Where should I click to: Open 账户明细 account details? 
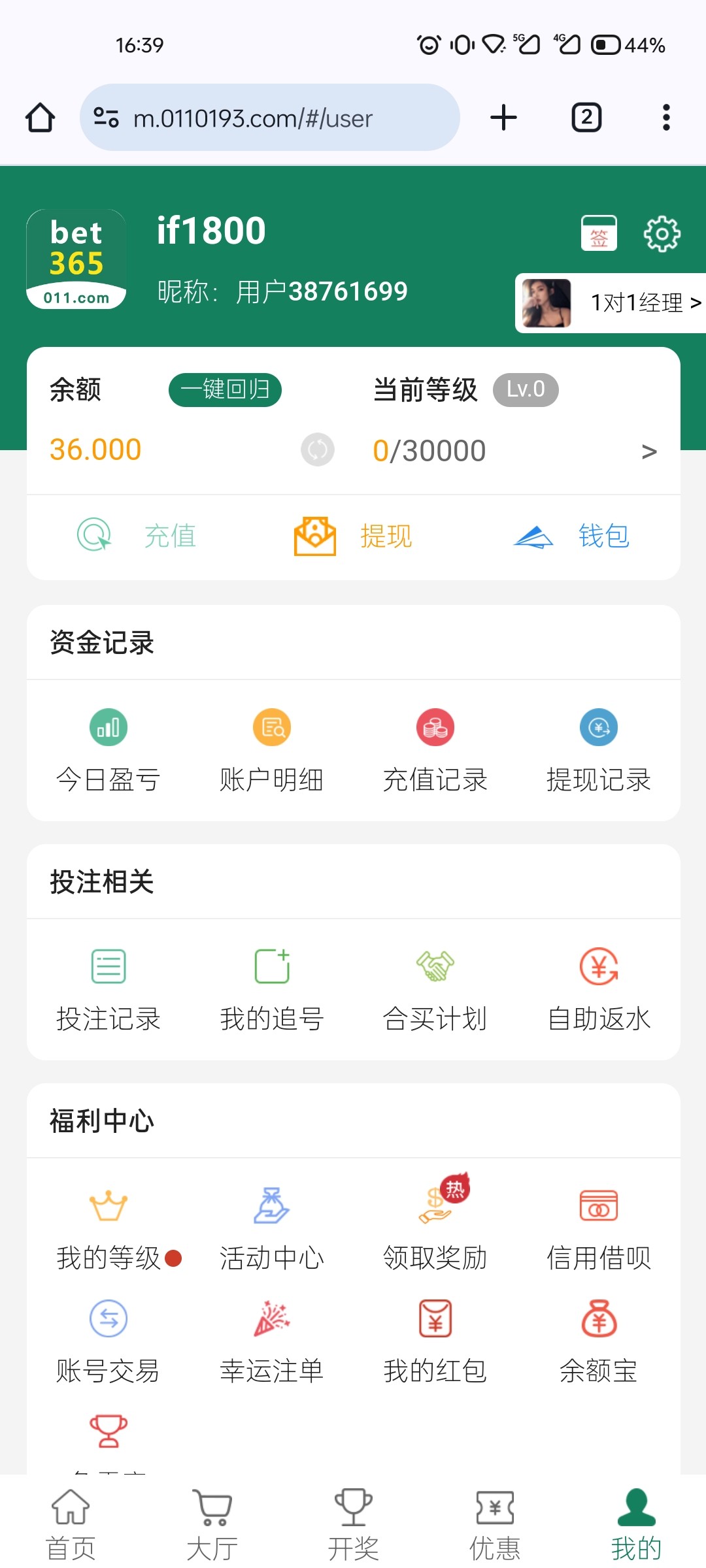tap(272, 750)
